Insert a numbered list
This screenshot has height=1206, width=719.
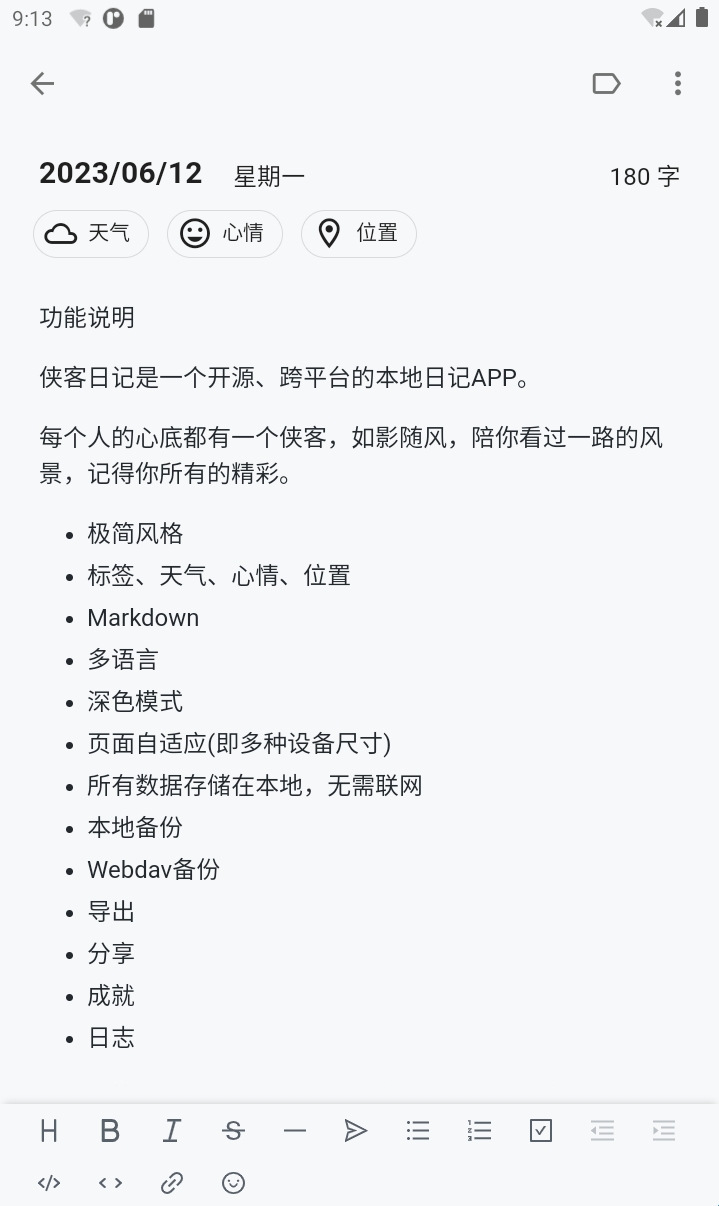pyautogui.click(x=479, y=1131)
